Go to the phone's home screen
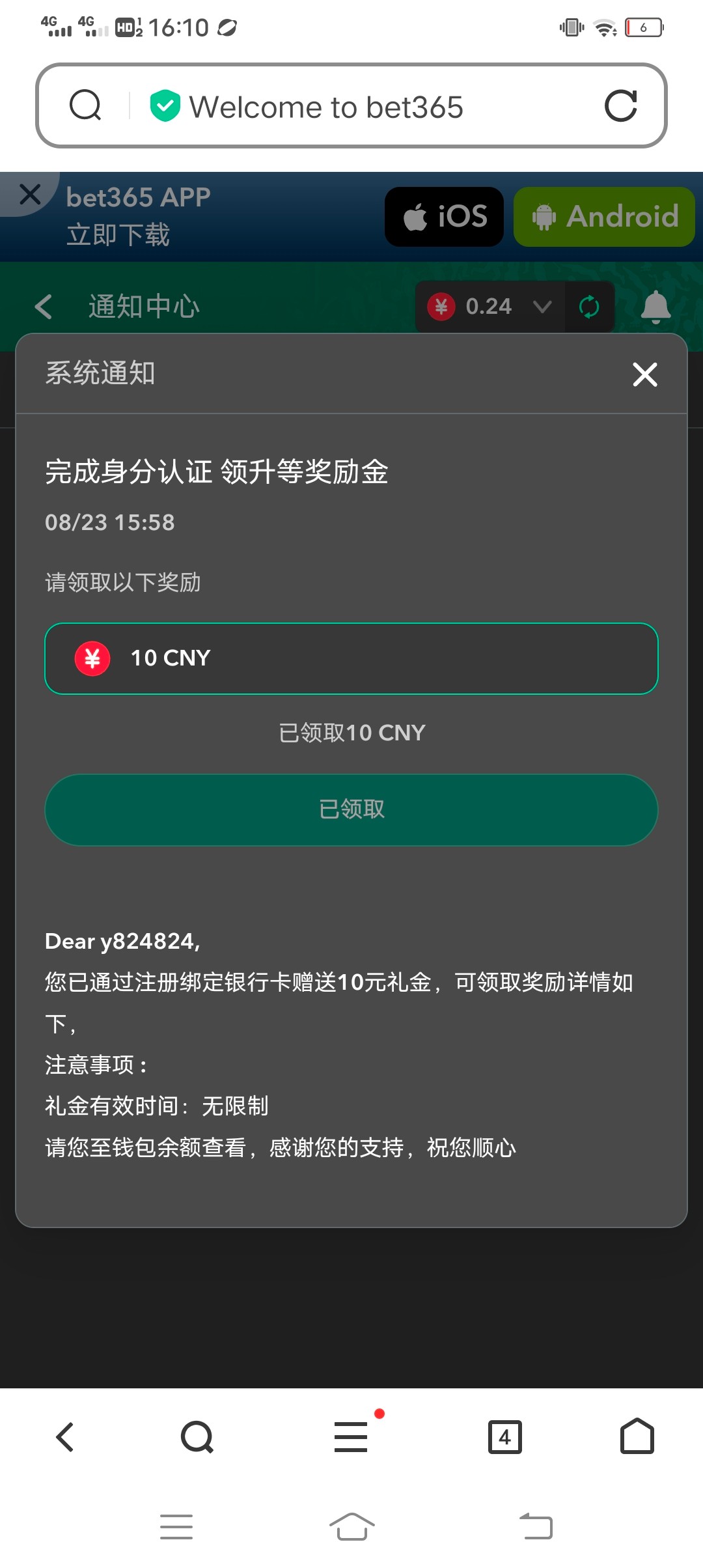Image resolution: width=703 pixels, height=1568 pixels. tap(351, 1526)
